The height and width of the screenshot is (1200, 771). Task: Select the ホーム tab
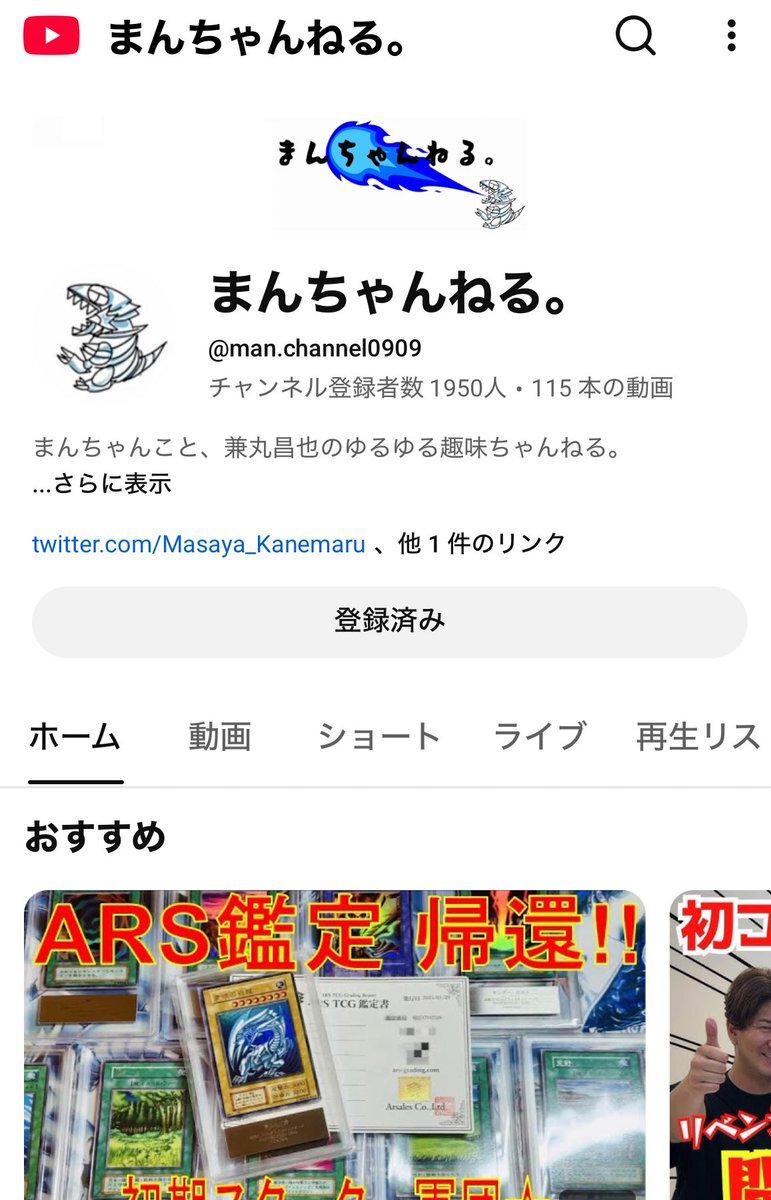tap(75, 737)
